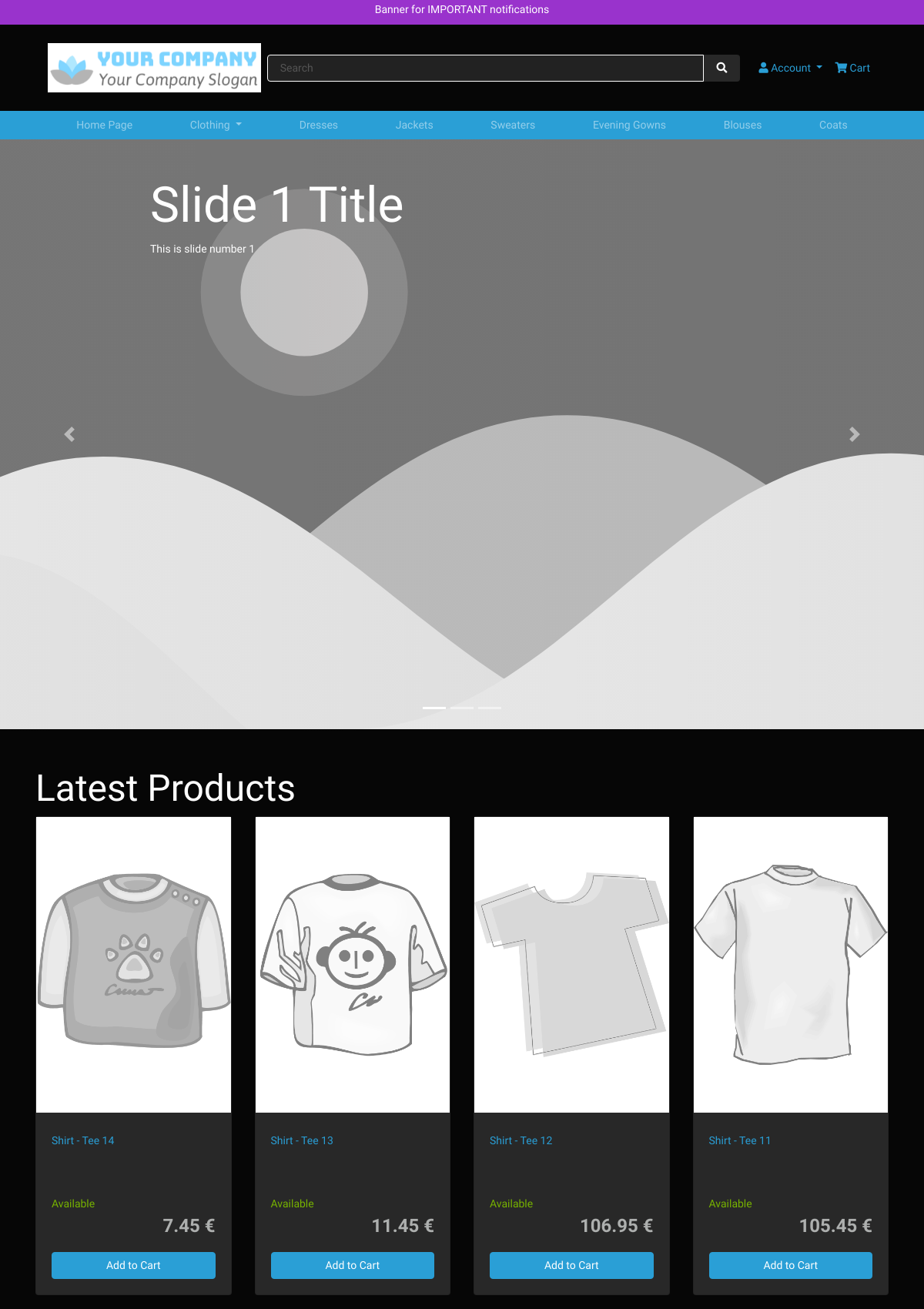Add Shirt - Tee 12 to cart
The width and height of the screenshot is (924, 1309).
pyautogui.click(x=571, y=1265)
